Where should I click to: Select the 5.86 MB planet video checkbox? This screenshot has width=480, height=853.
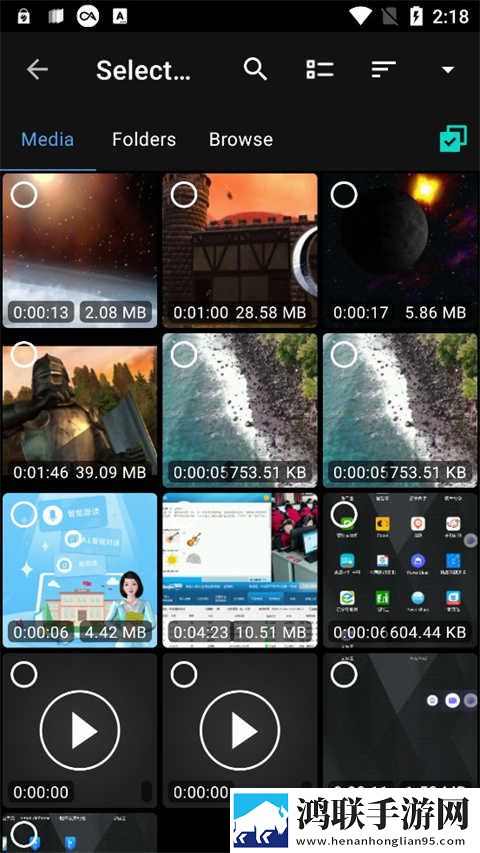[x=344, y=194]
